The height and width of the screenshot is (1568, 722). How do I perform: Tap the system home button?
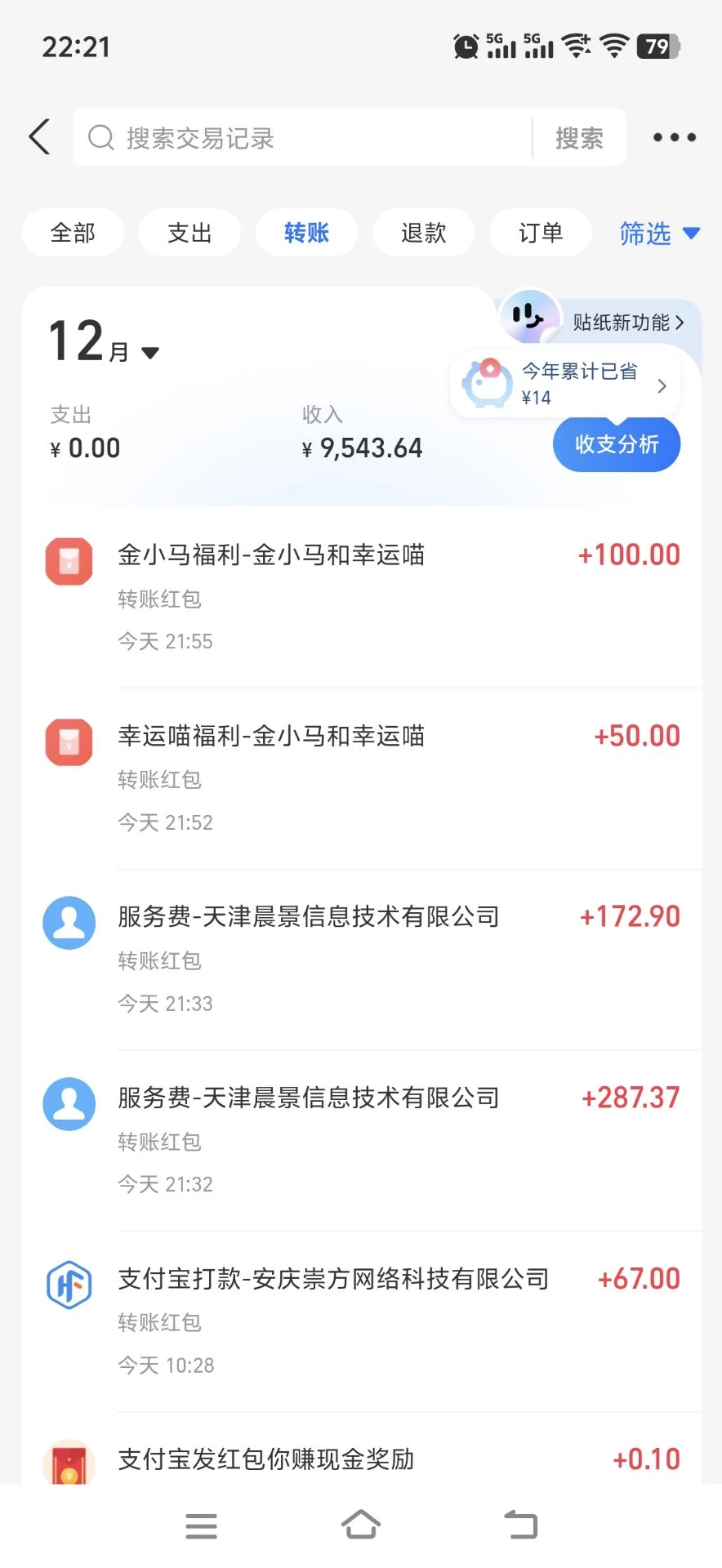(361, 1525)
